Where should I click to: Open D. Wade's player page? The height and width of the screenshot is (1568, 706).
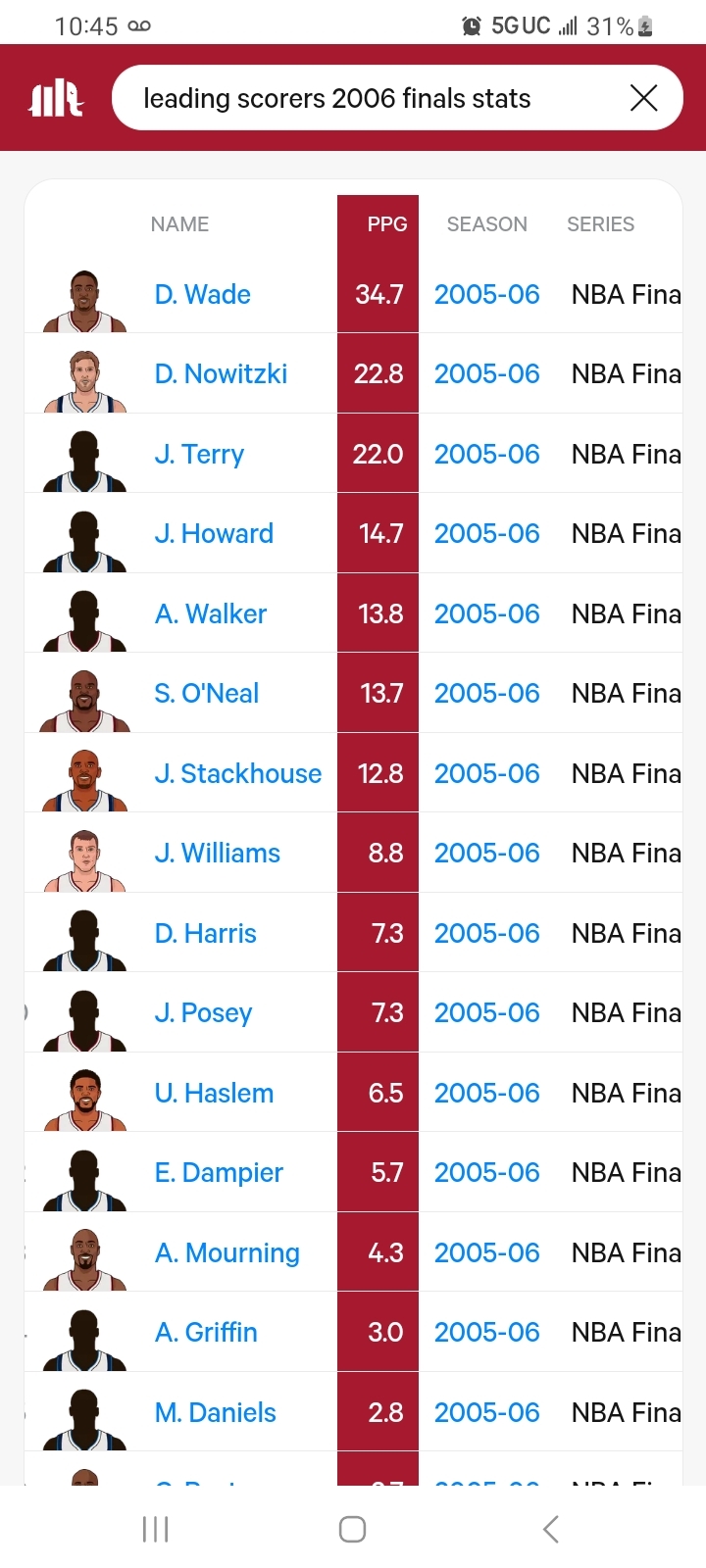(x=202, y=294)
